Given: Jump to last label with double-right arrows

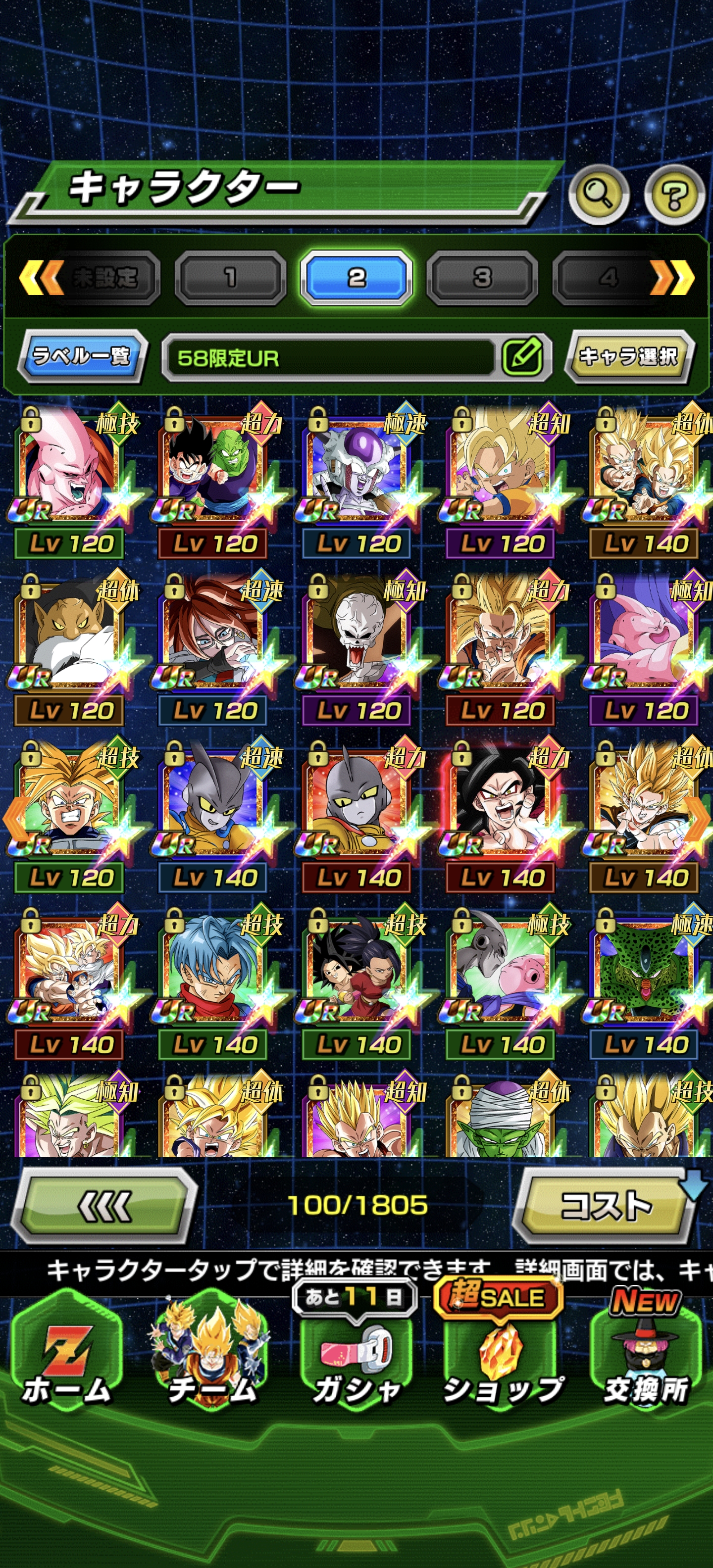Looking at the screenshot, I should [673, 278].
